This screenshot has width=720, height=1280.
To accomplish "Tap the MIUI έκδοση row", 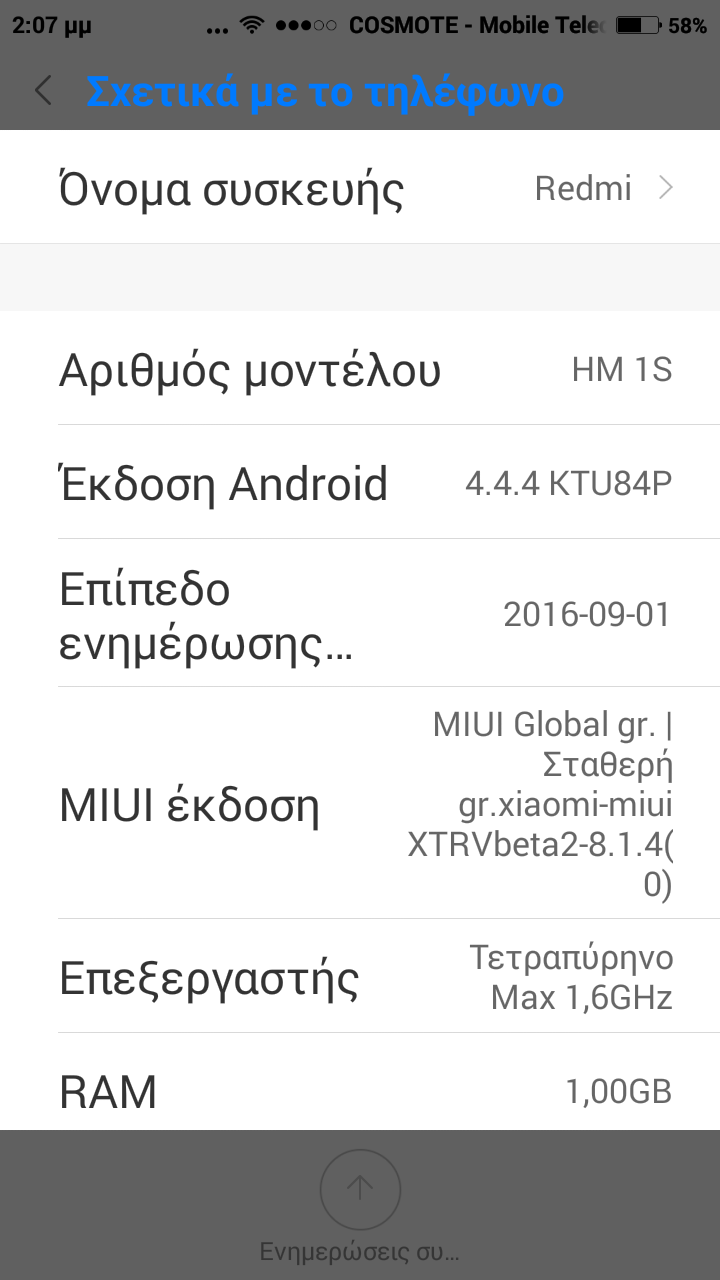I will coord(360,804).
